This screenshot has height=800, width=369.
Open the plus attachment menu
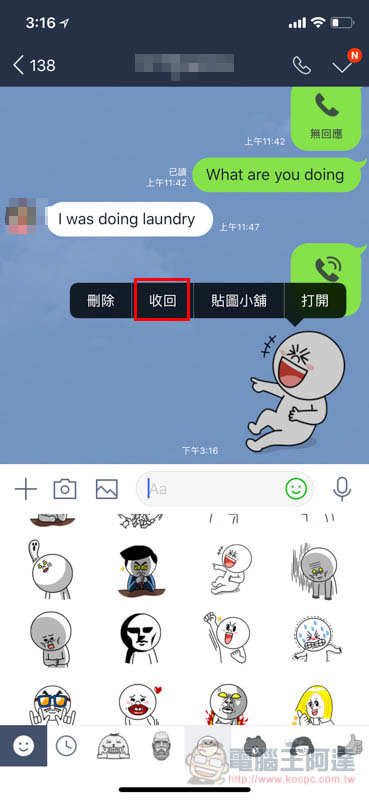pyautogui.click(x=26, y=489)
